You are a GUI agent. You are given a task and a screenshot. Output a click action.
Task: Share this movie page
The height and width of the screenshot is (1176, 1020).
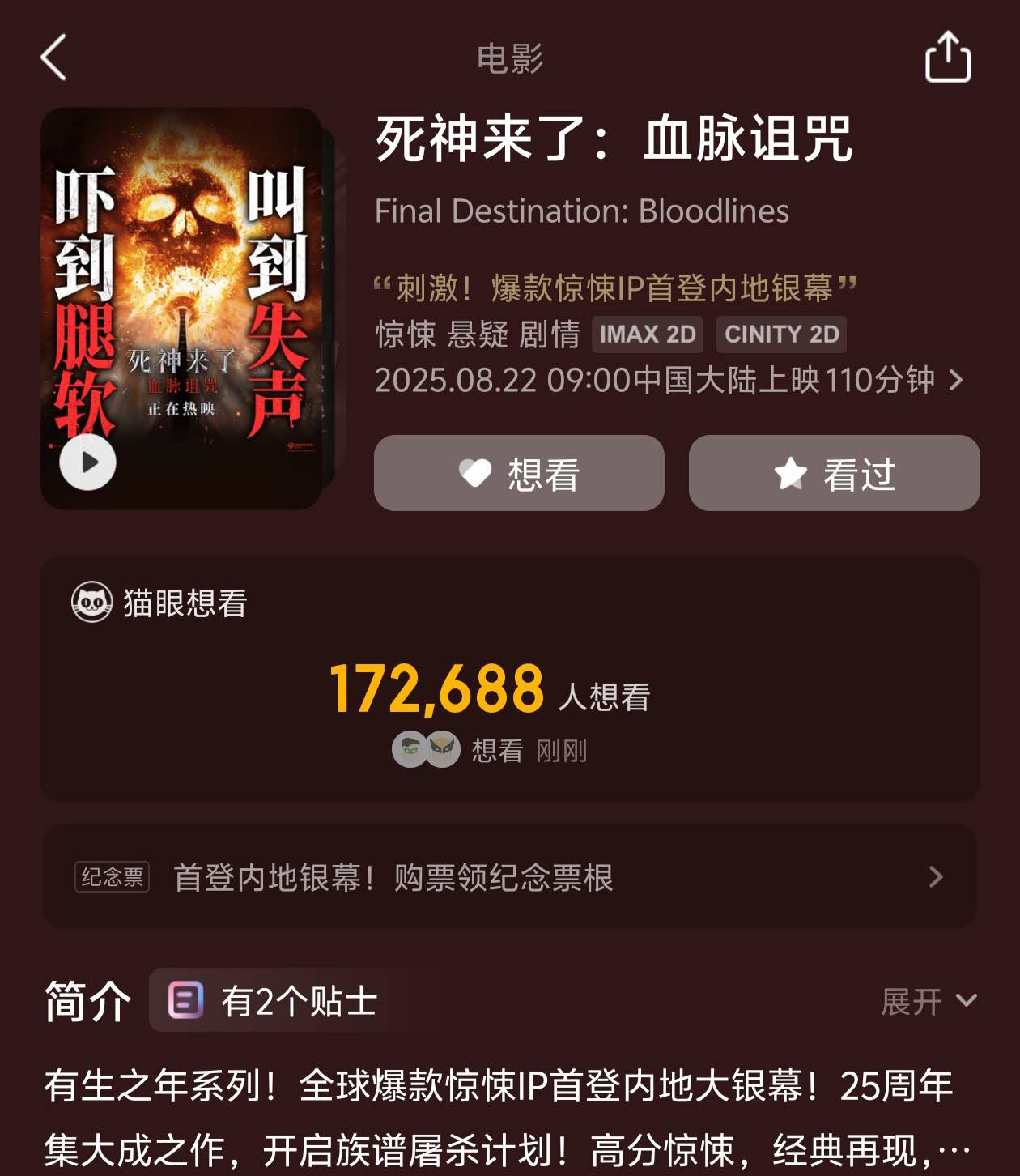point(948,58)
